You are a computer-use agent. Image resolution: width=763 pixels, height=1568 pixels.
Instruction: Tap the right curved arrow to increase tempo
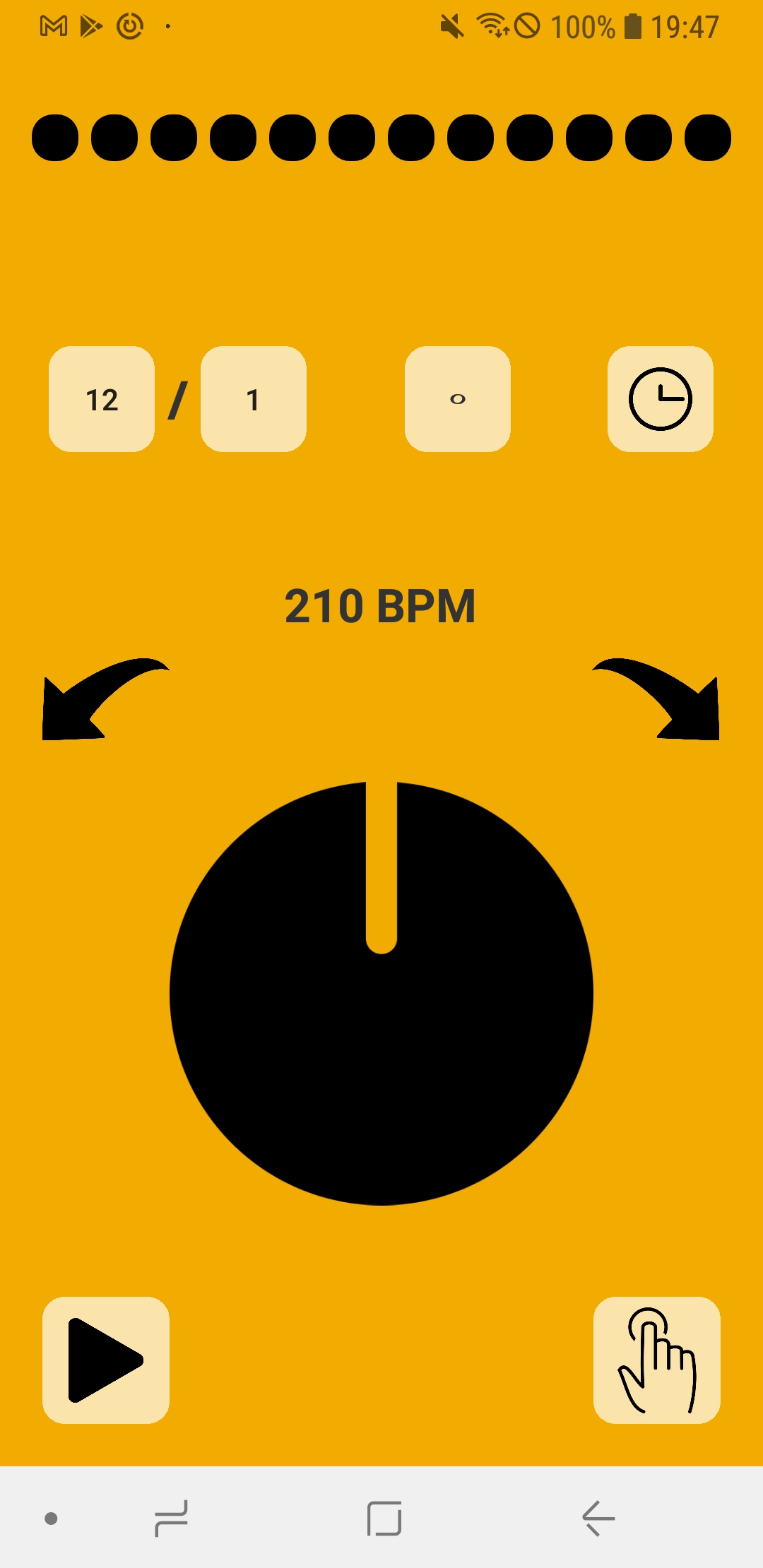coord(656,699)
